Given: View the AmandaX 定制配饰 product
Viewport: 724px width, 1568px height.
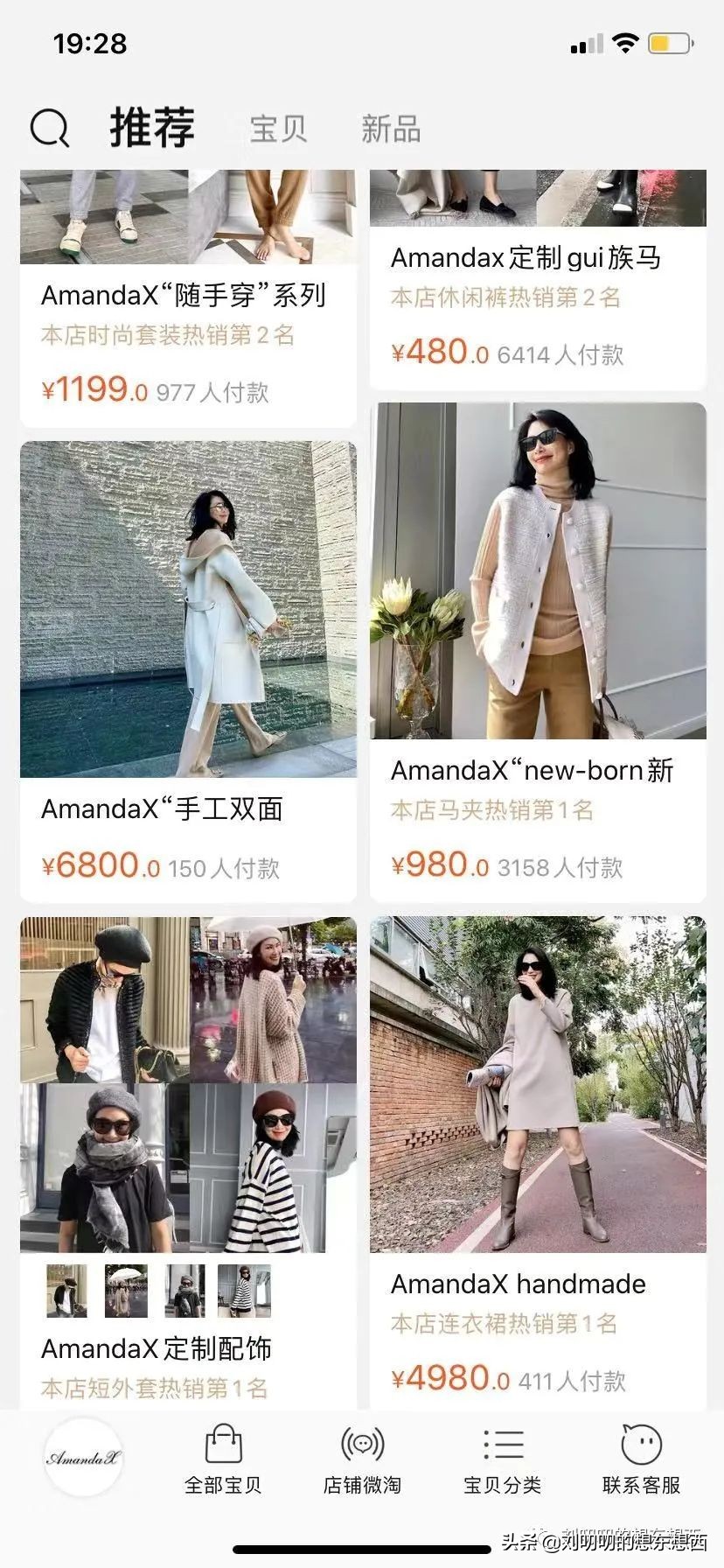Looking at the screenshot, I should coord(157,1349).
